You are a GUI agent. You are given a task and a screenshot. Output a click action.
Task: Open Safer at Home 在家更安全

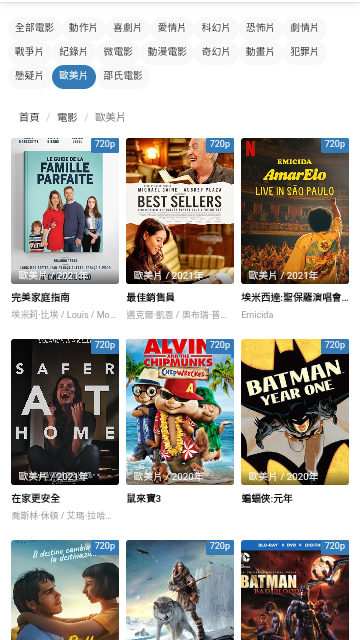[x=65, y=412]
